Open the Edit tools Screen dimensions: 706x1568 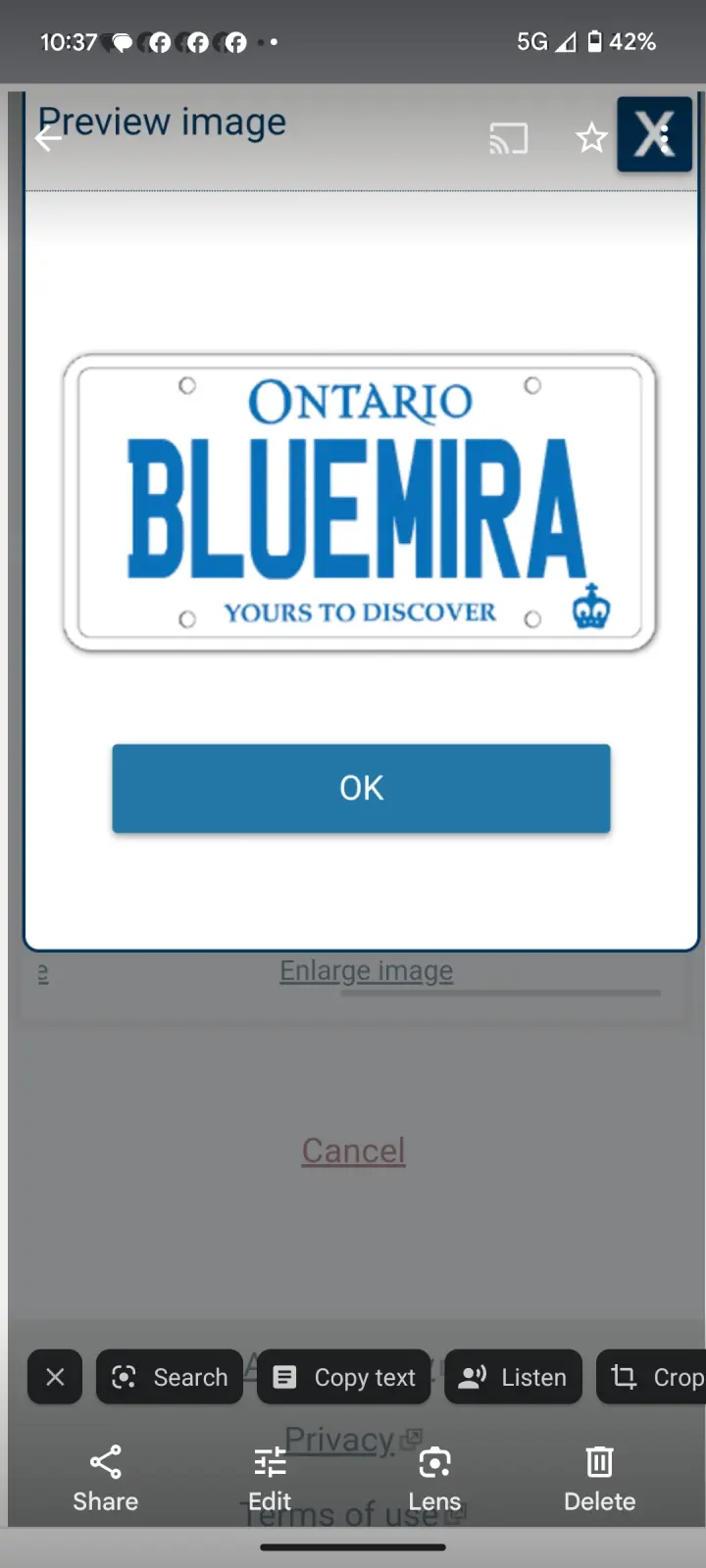(x=270, y=1479)
